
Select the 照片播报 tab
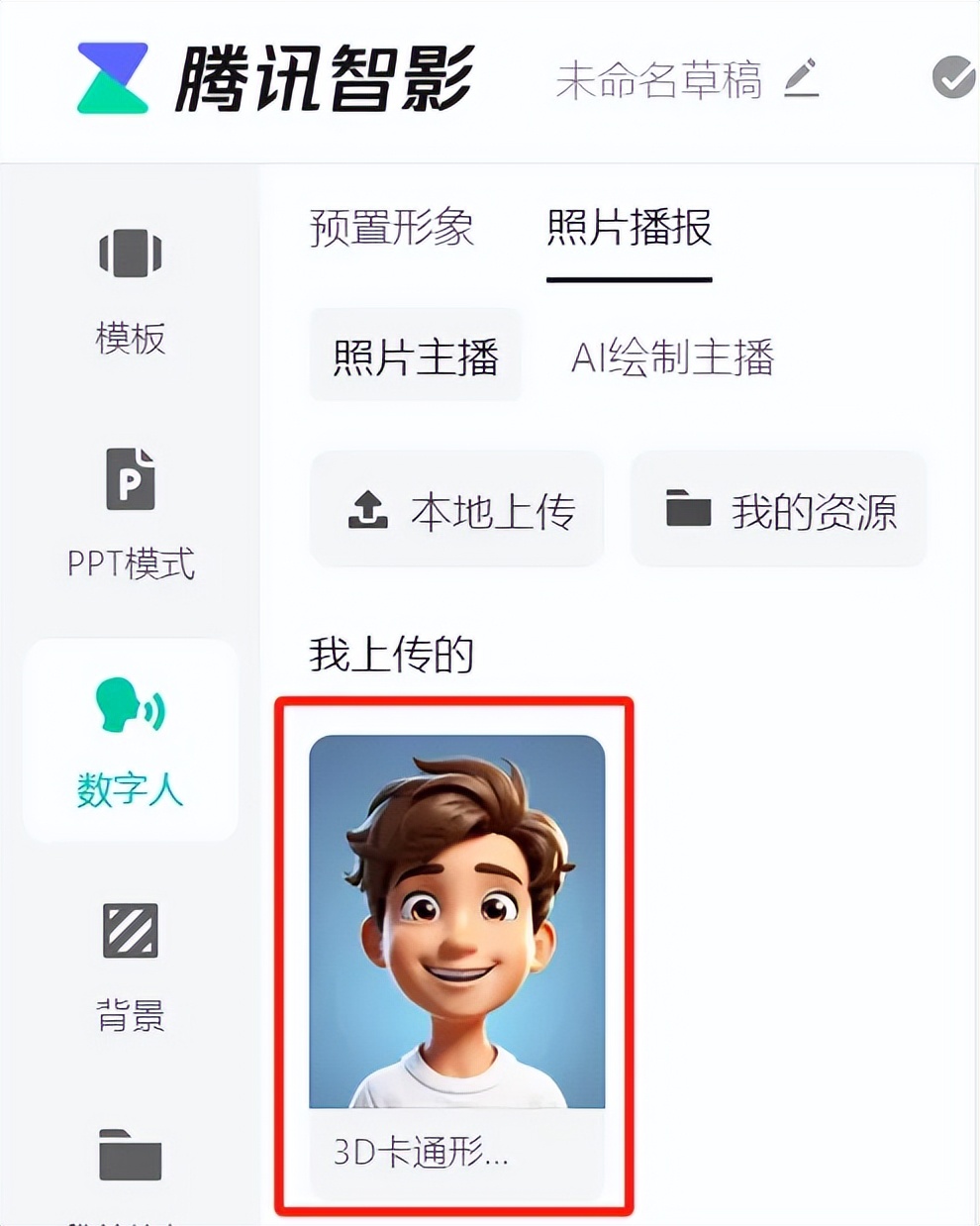[x=629, y=228]
